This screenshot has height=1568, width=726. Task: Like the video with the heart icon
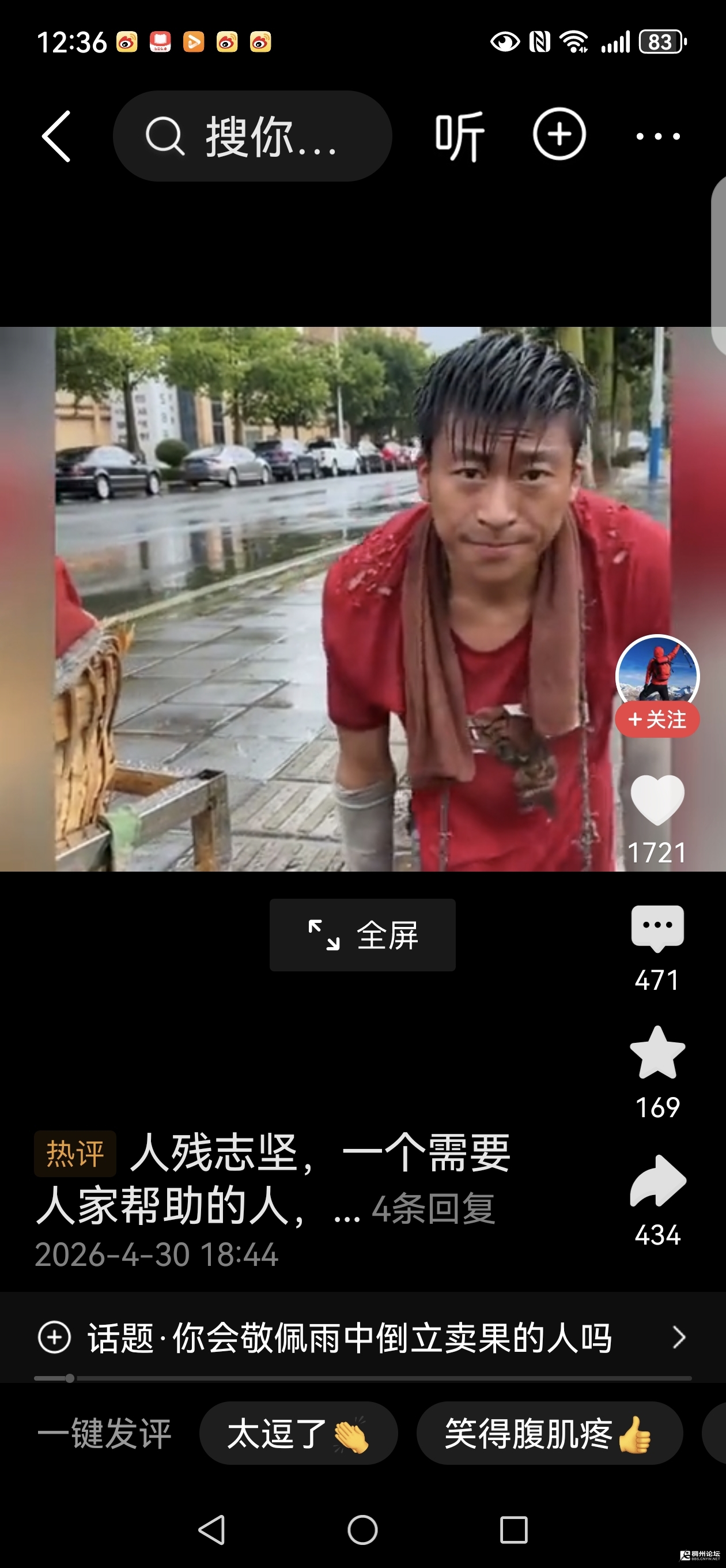(x=657, y=799)
